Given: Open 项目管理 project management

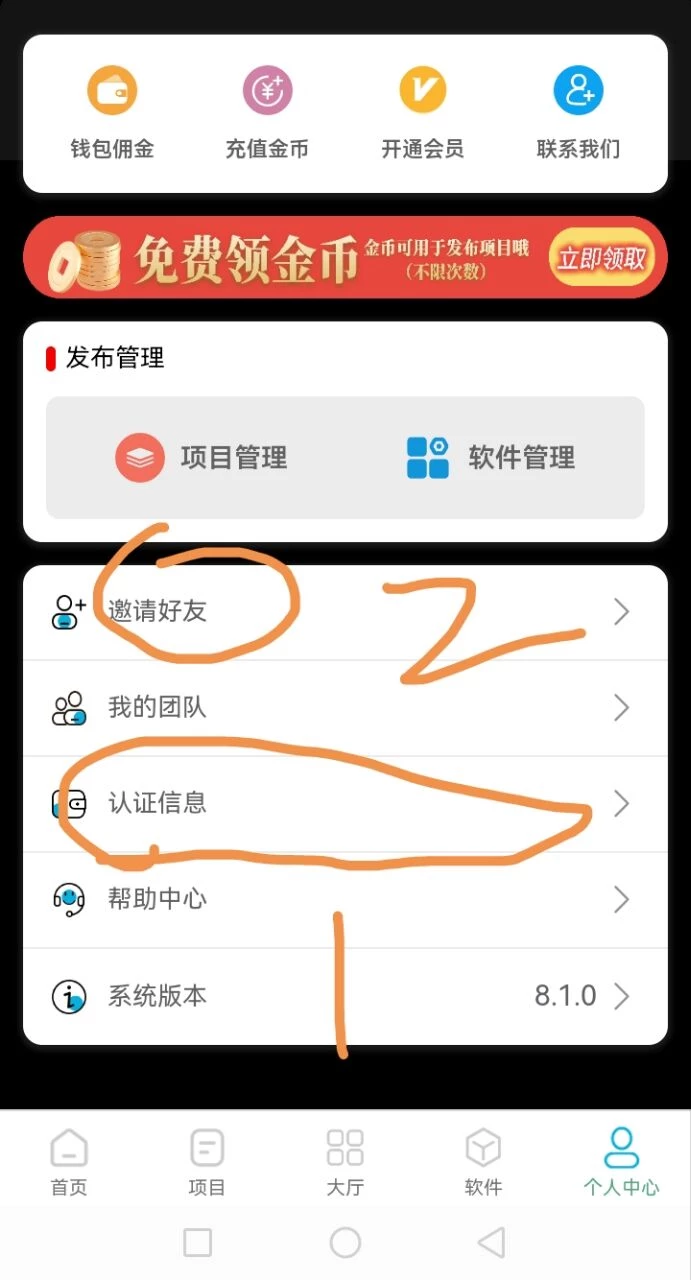Looking at the screenshot, I should (202, 458).
